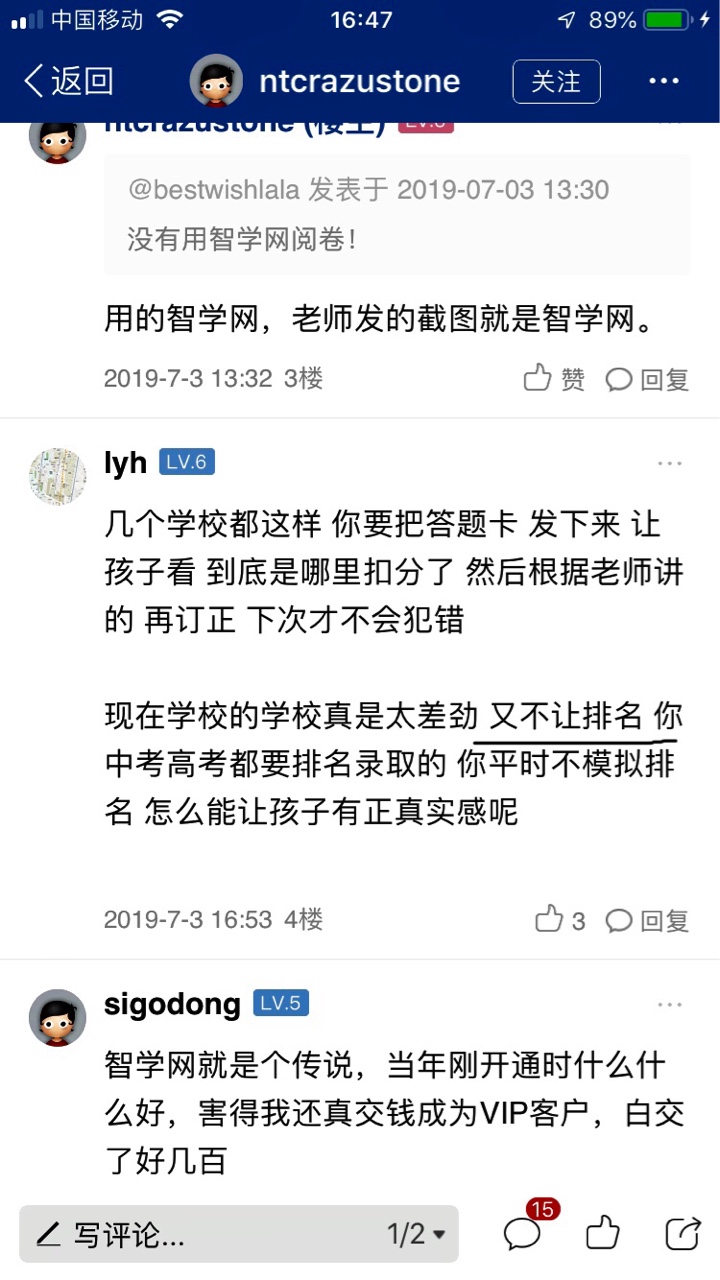View sigodong's profile avatar
The width and height of the screenshot is (720, 1280).
(57, 1017)
